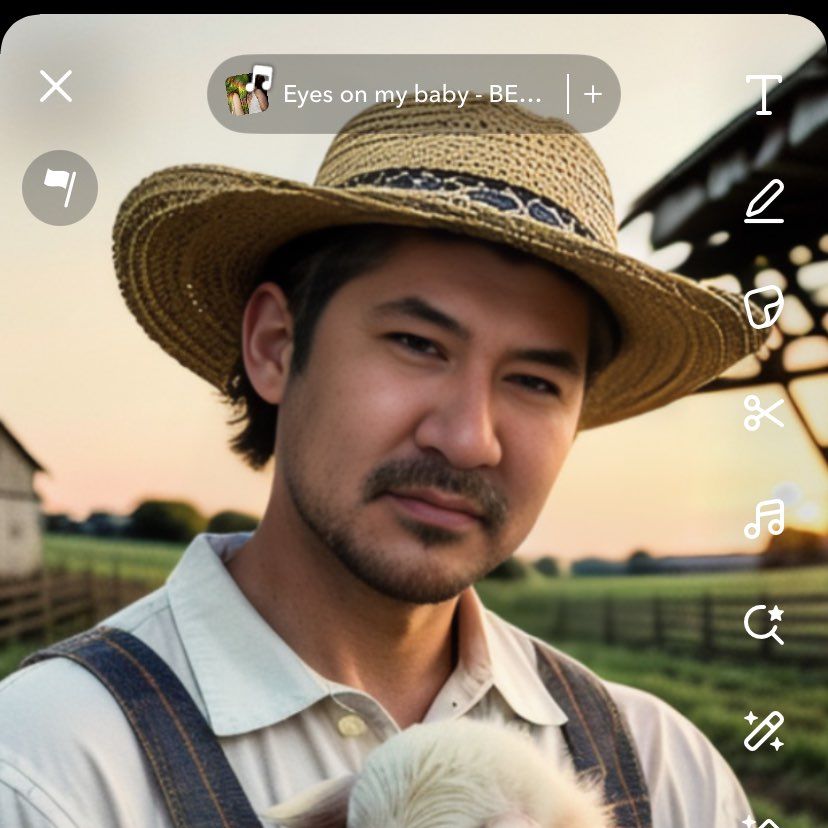Image resolution: width=828 pixels, height=828 pixels.
Task: Tap the plus next to the song title
Action: [593, 94]
